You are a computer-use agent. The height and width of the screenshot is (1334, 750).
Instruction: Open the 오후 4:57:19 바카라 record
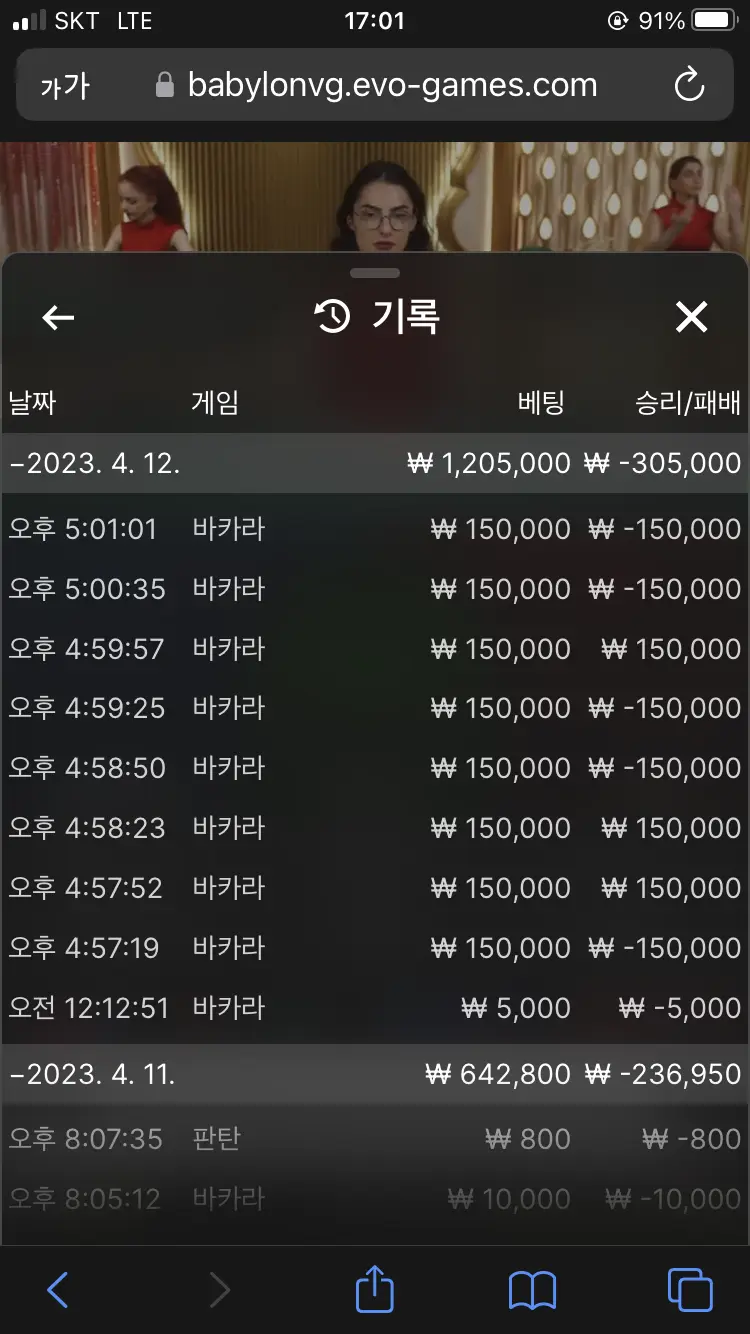click(x=375, y=948)
